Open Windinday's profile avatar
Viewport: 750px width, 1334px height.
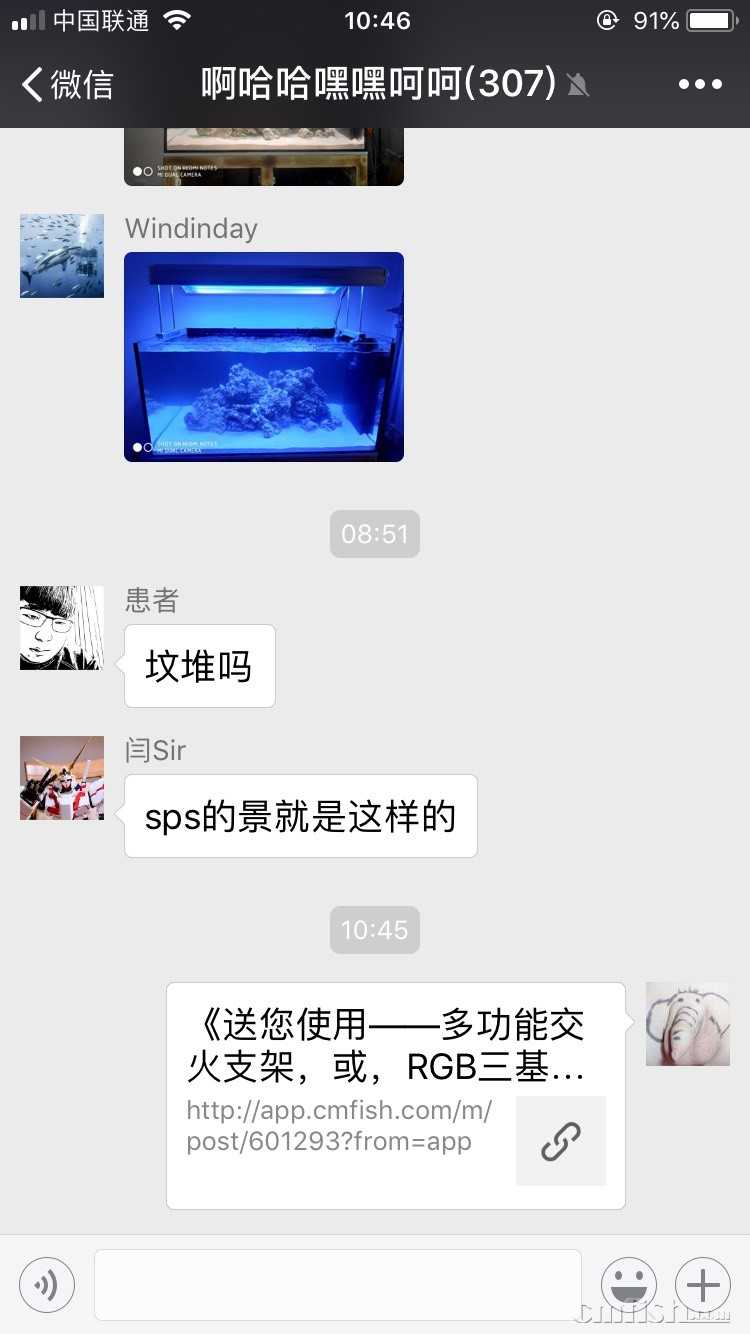point(61,255)
